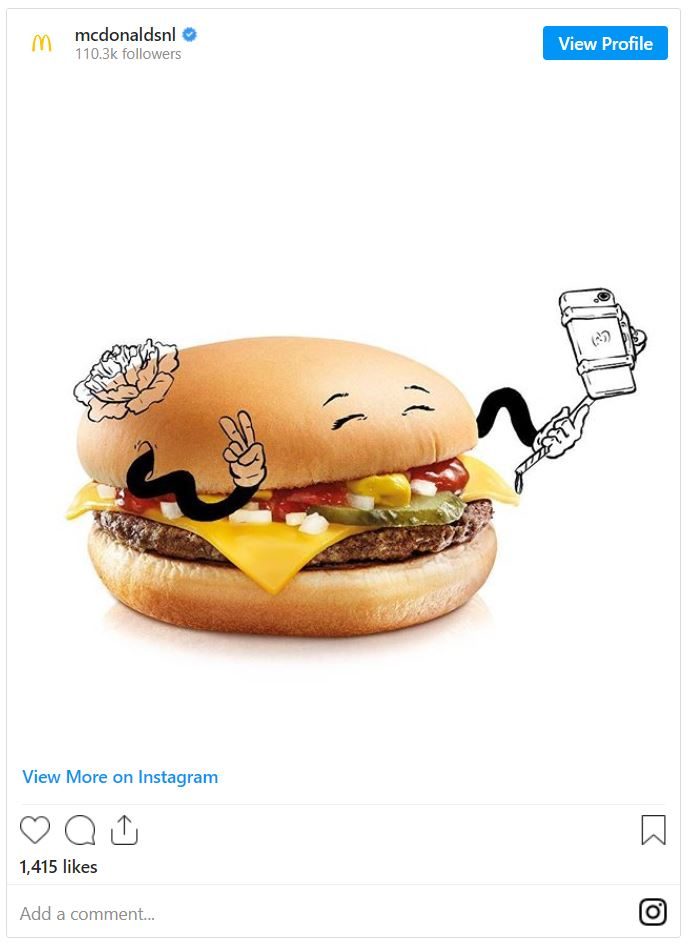Tap the View Profile button

tap(605, 43)
